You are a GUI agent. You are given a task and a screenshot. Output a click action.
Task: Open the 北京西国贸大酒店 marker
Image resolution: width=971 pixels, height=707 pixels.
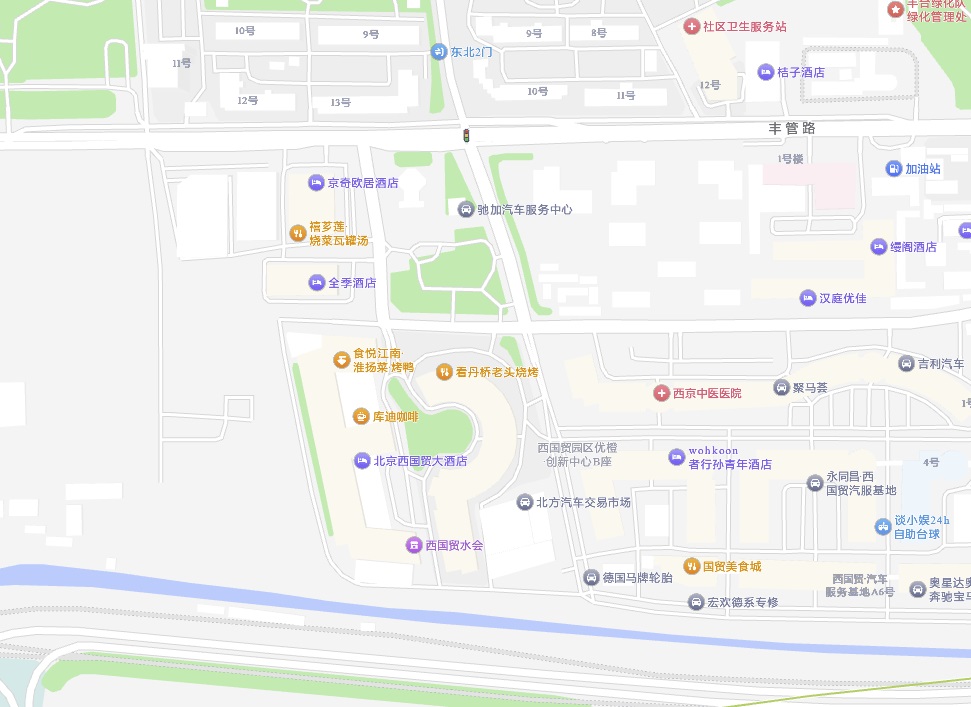361,461
